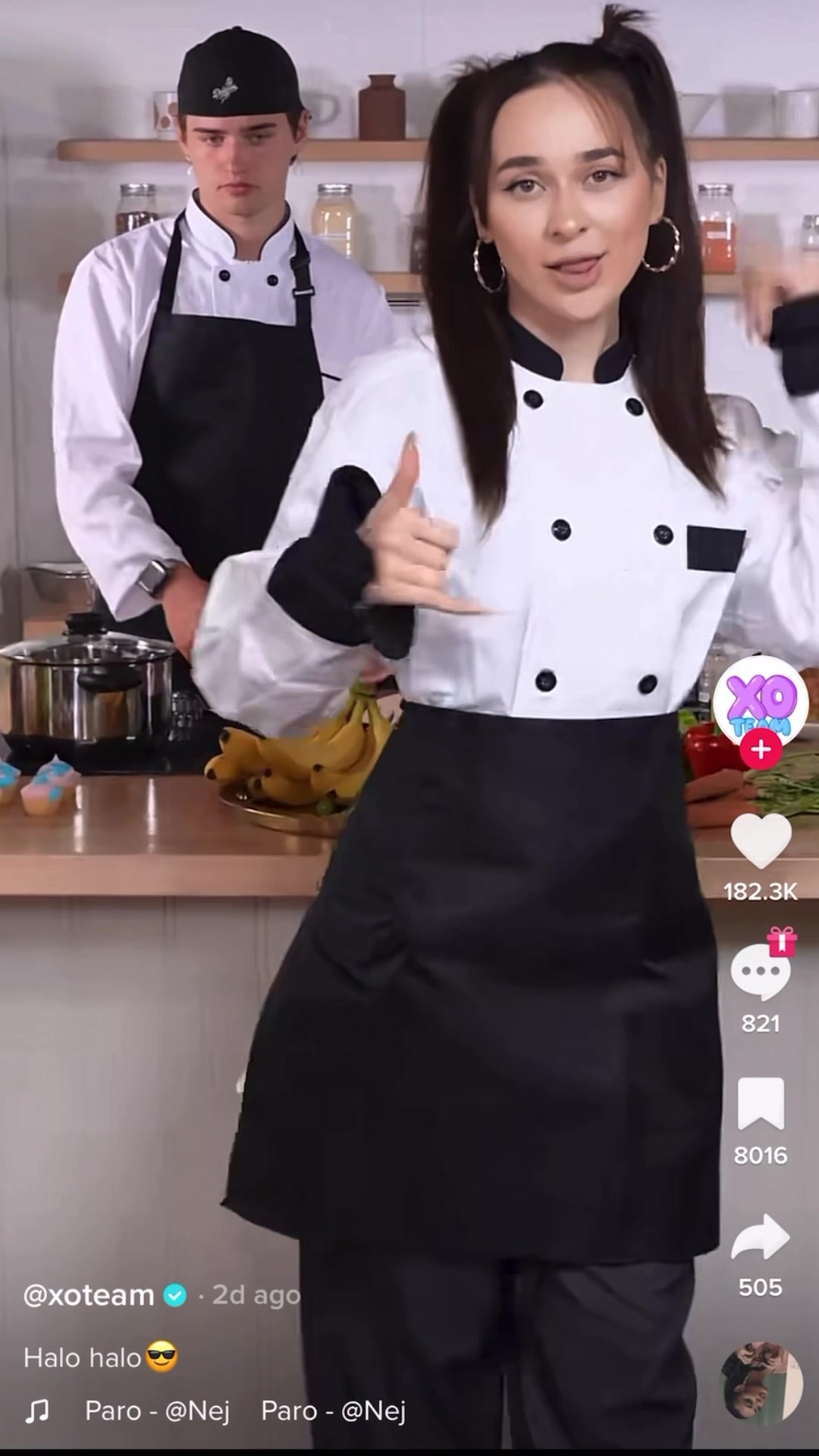Open the @xoteam username link
Screen dimensions: 819x1456
[x=89, y=1295]
